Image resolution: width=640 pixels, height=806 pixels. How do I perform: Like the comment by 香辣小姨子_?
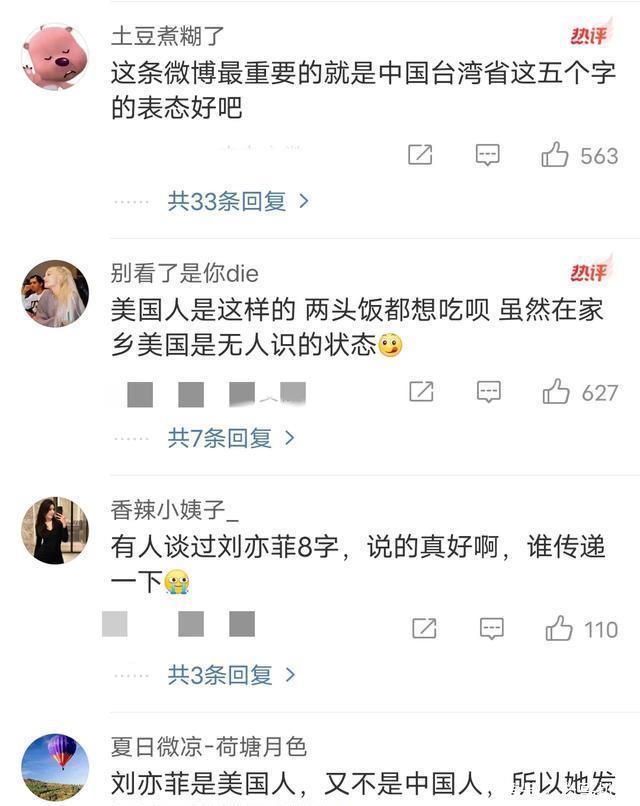[x=559, y=629]
